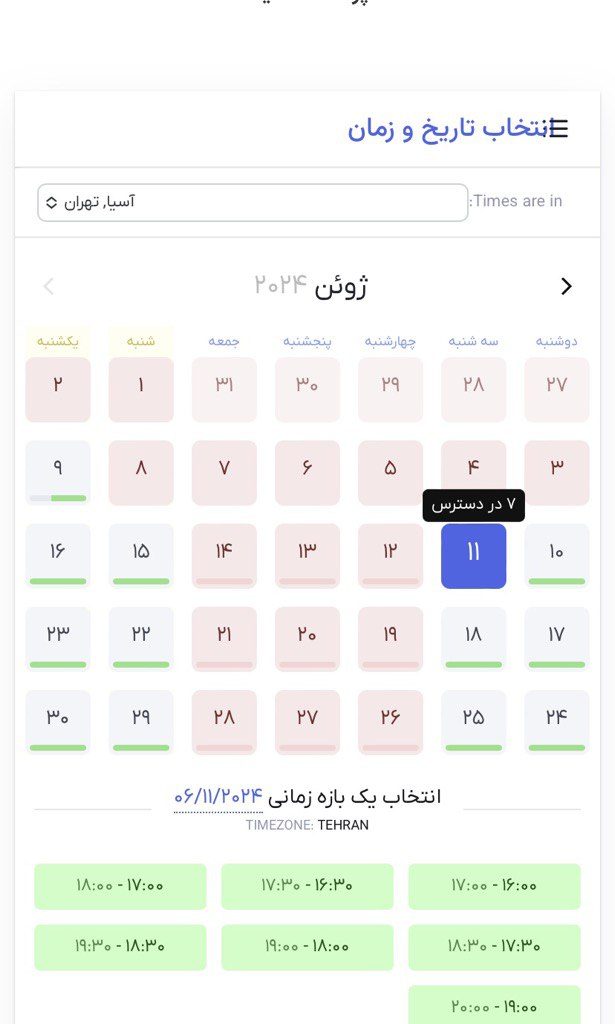Select June 23 on the calendar

click(x=58, y=638)
